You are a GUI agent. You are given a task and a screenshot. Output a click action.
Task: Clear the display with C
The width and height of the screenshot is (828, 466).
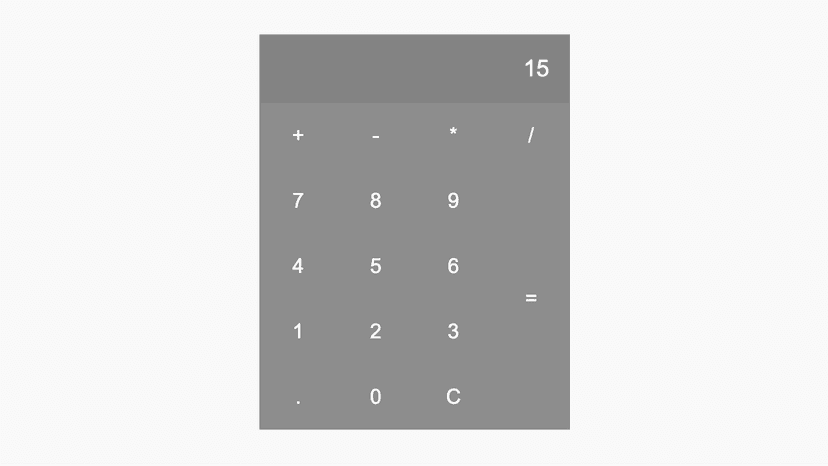click(453, 397)
